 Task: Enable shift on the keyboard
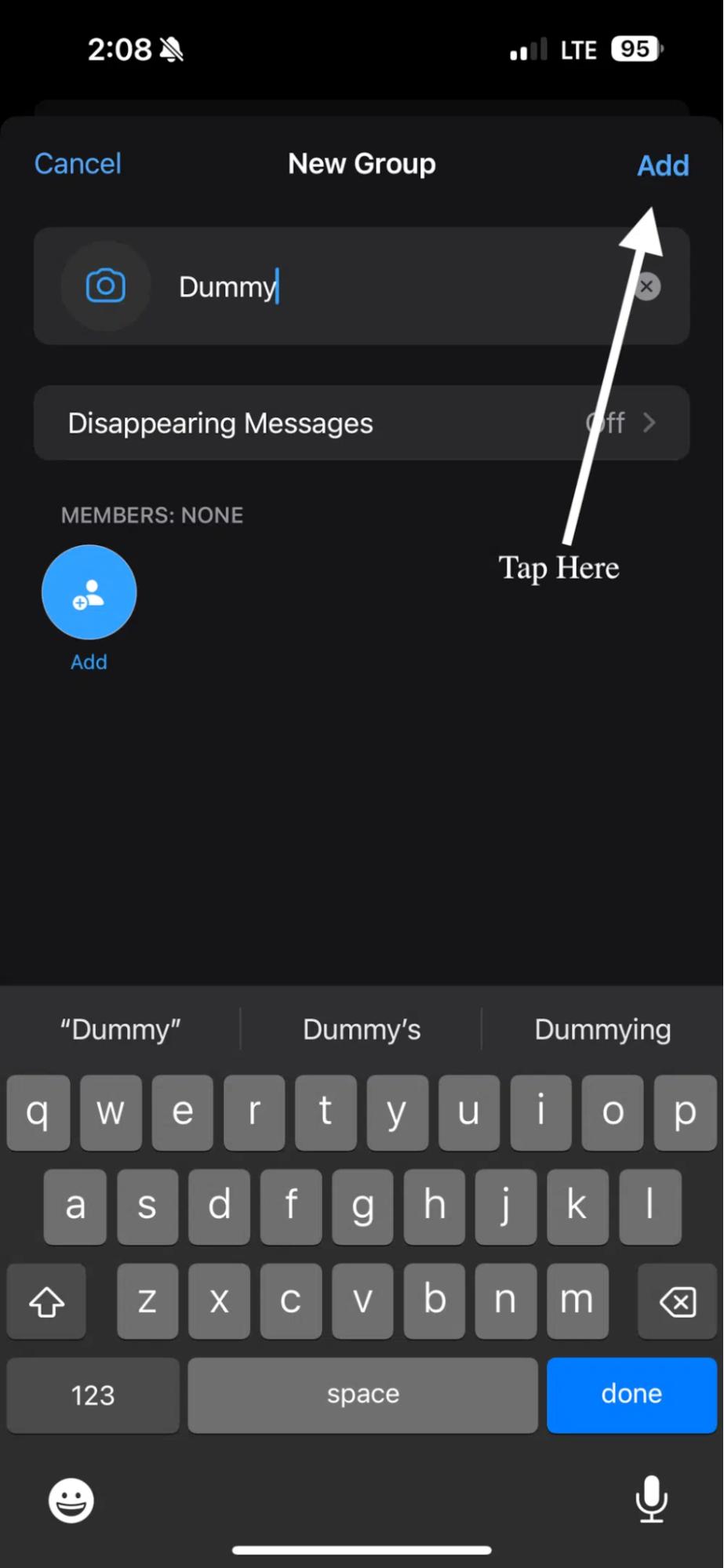click(46, 1302)
